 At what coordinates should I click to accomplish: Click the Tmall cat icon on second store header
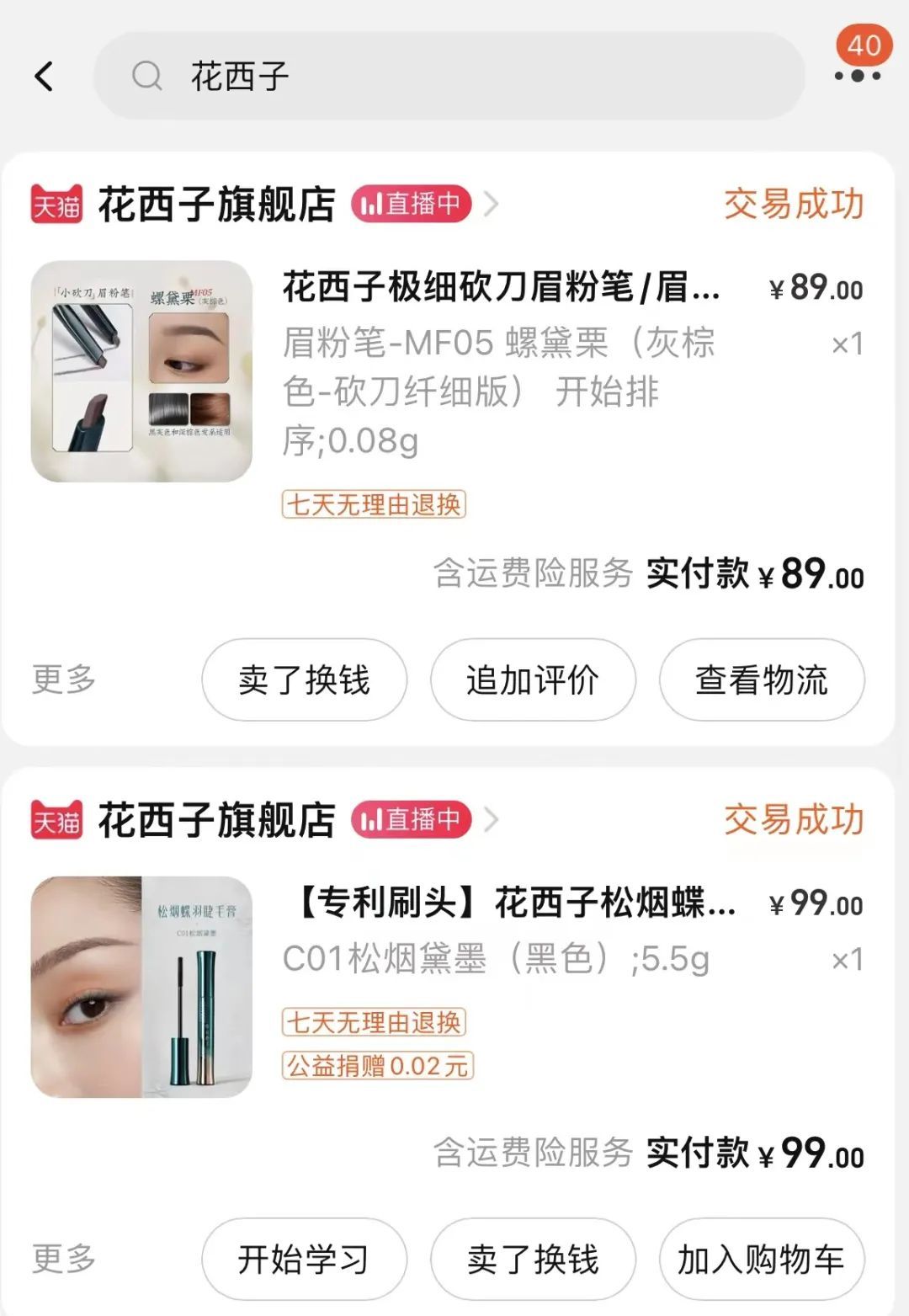coord(58,818)
